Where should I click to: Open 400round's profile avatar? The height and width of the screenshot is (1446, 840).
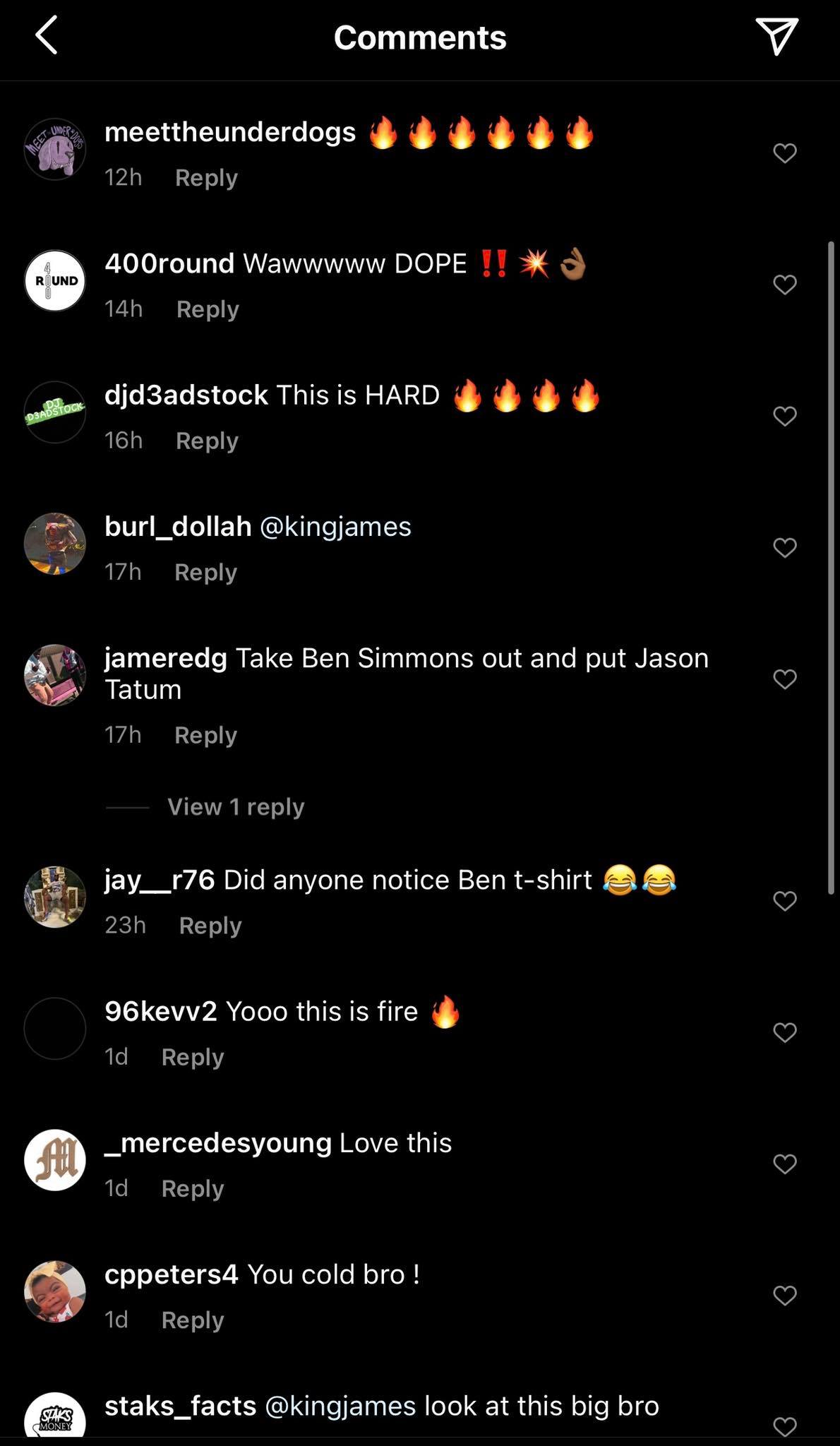pos(55,280)
